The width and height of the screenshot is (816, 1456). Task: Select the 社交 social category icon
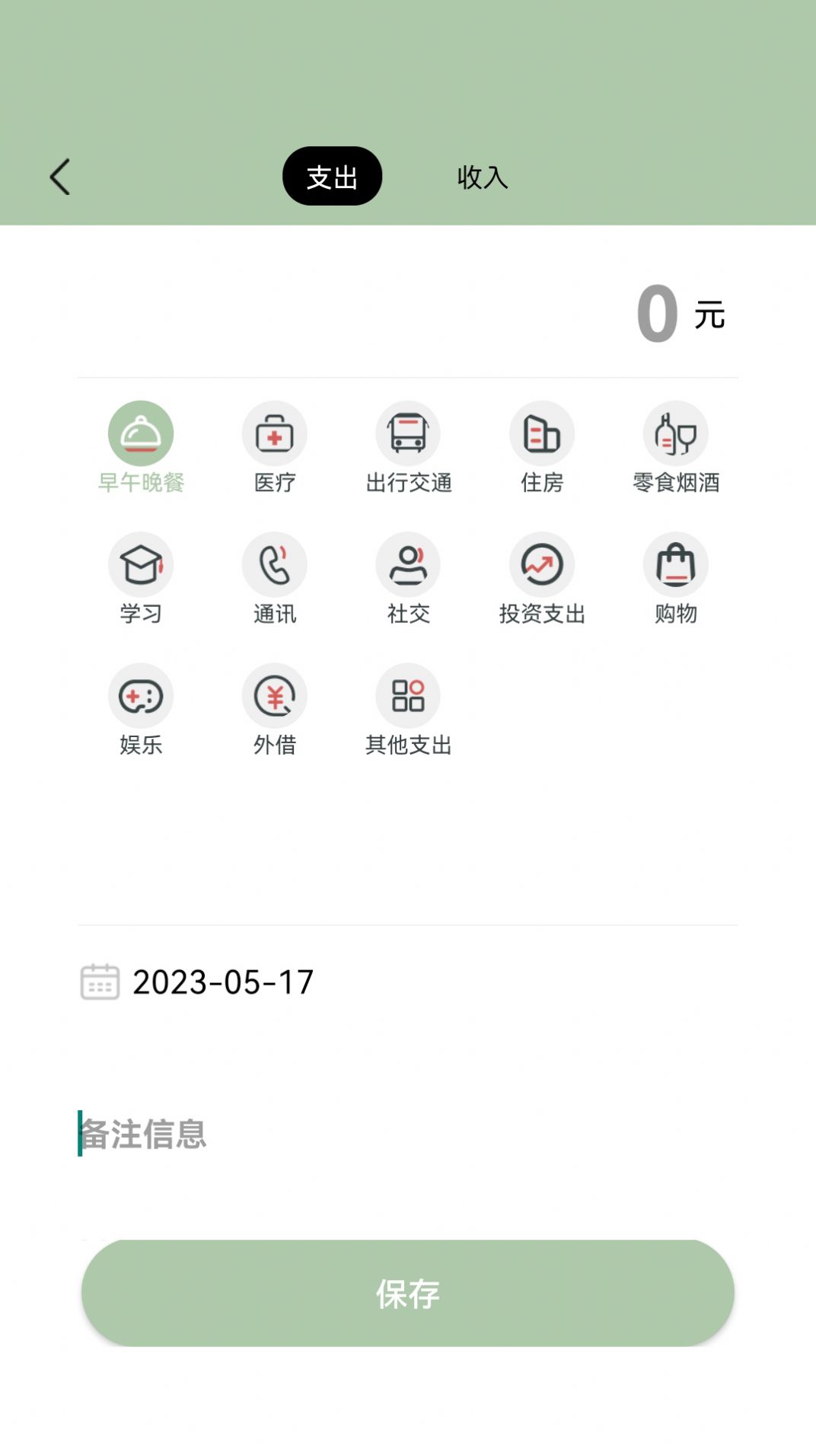click(x=408, y=564)
